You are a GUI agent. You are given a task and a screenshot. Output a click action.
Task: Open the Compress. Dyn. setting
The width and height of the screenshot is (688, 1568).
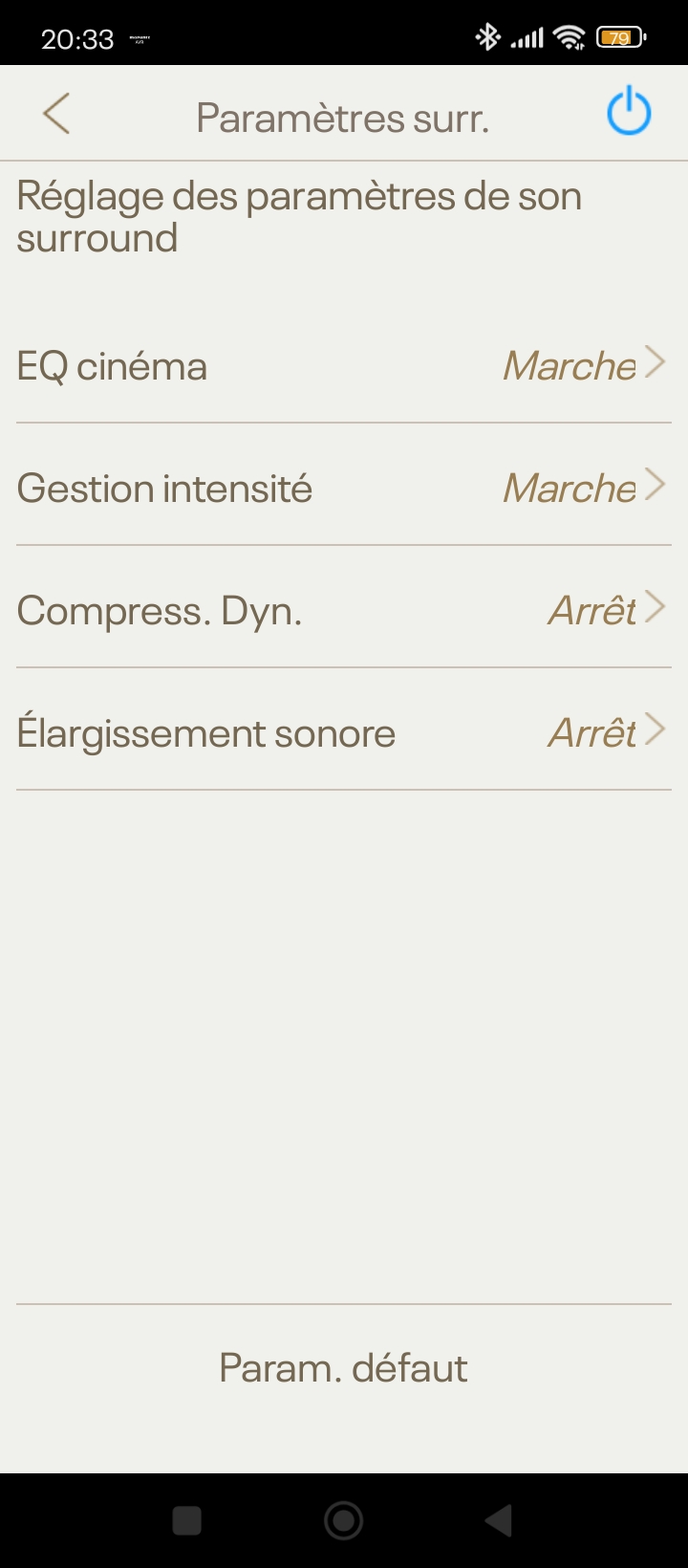(x=344, y=610)
